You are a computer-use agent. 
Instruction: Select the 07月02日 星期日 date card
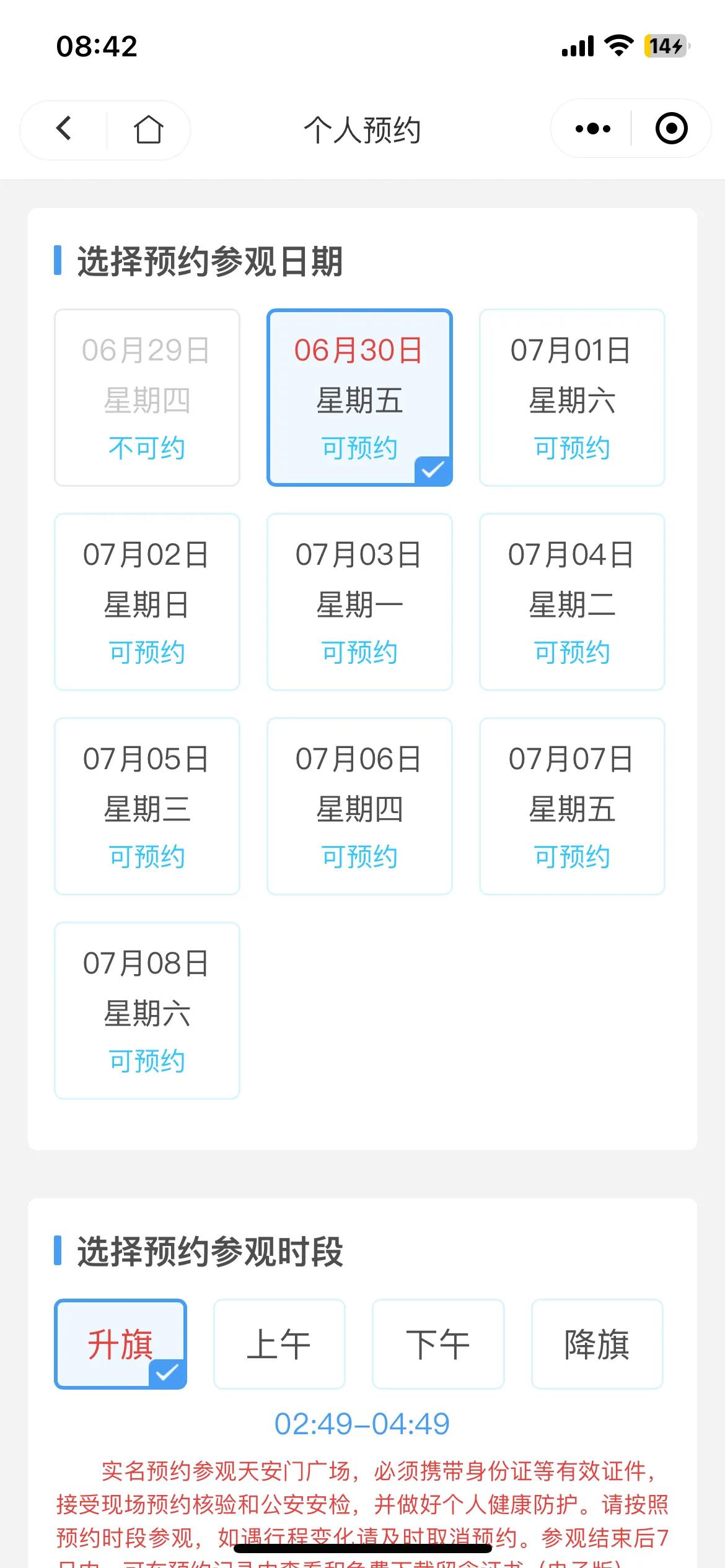tap(146, 601)
